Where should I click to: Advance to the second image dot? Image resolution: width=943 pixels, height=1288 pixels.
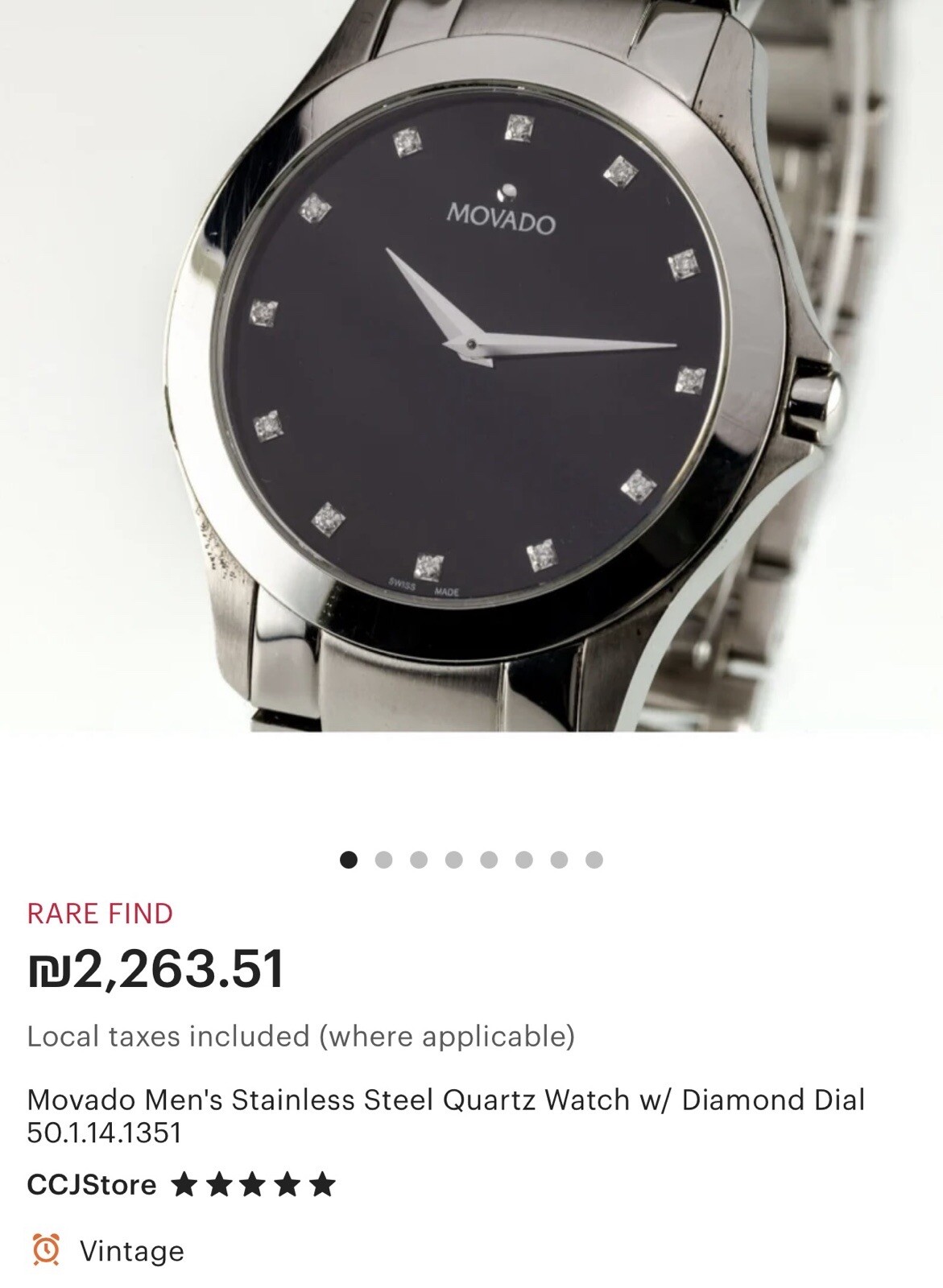(x=383, y=859)
